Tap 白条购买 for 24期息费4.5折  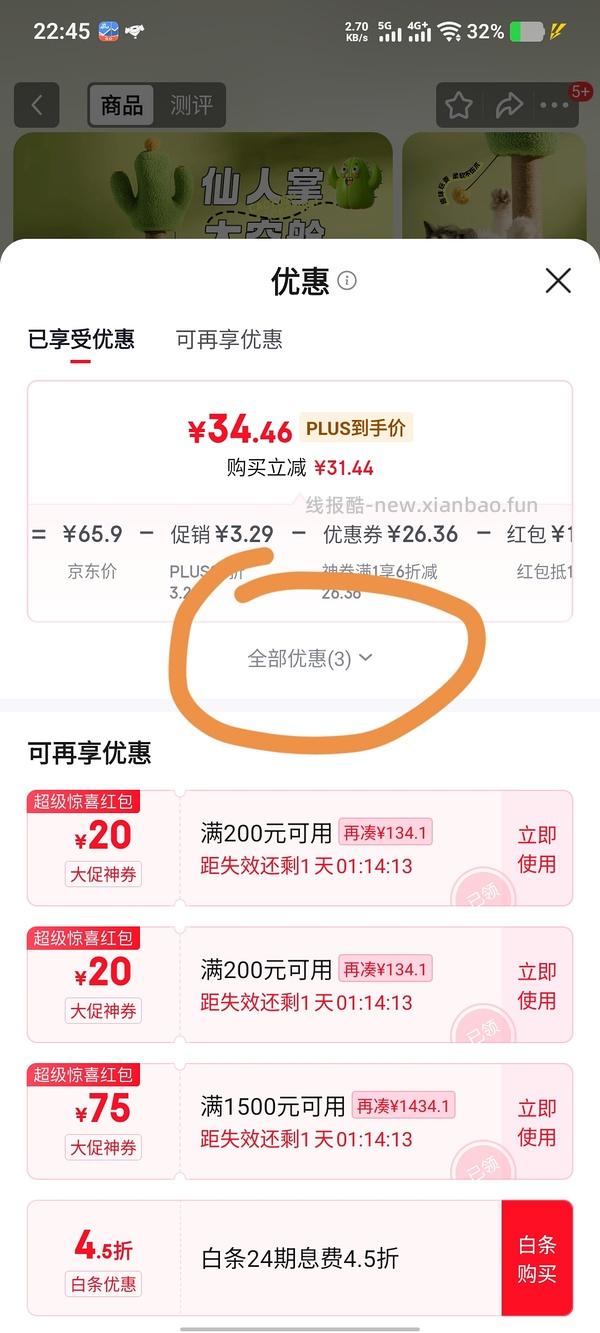[x=536, y=1259]
